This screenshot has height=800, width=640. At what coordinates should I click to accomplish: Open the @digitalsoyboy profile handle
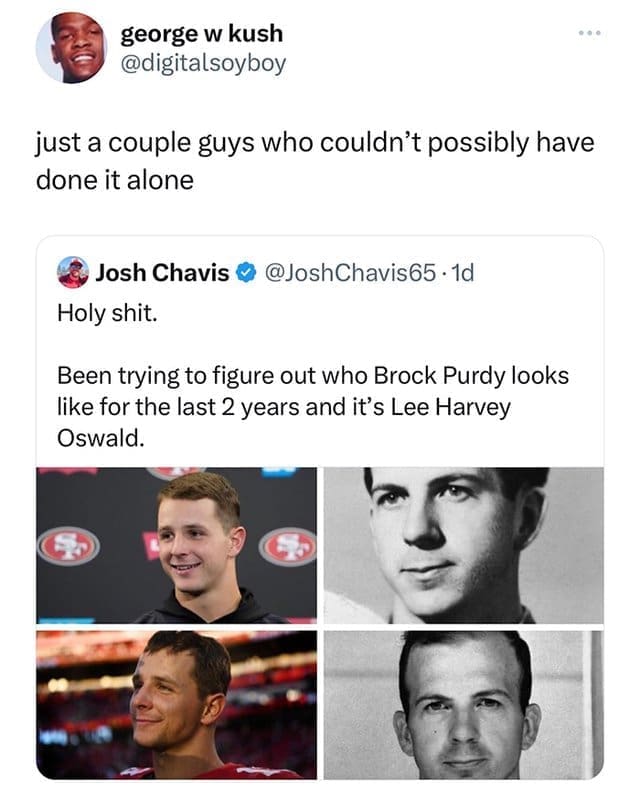pos(203,63)
